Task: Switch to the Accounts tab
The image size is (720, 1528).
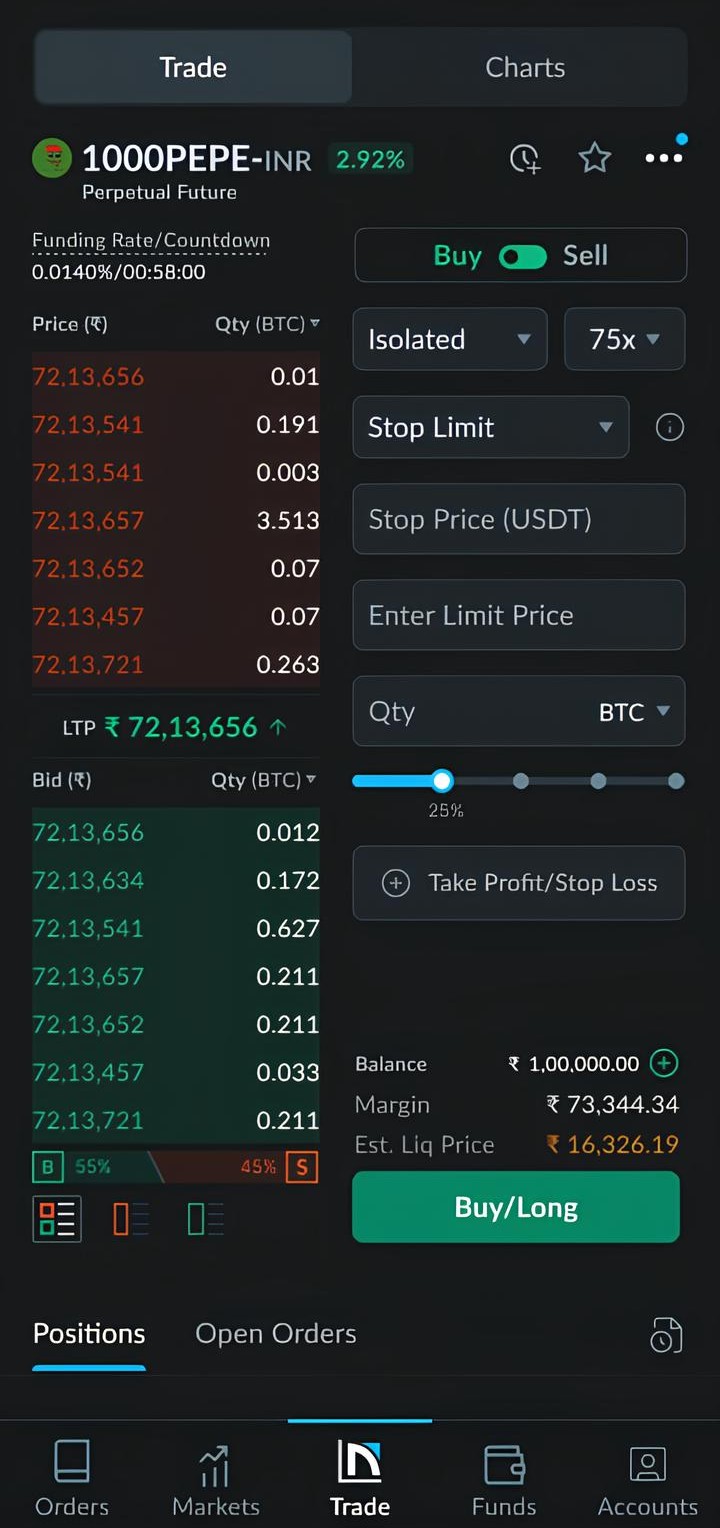Action: 647,1480
